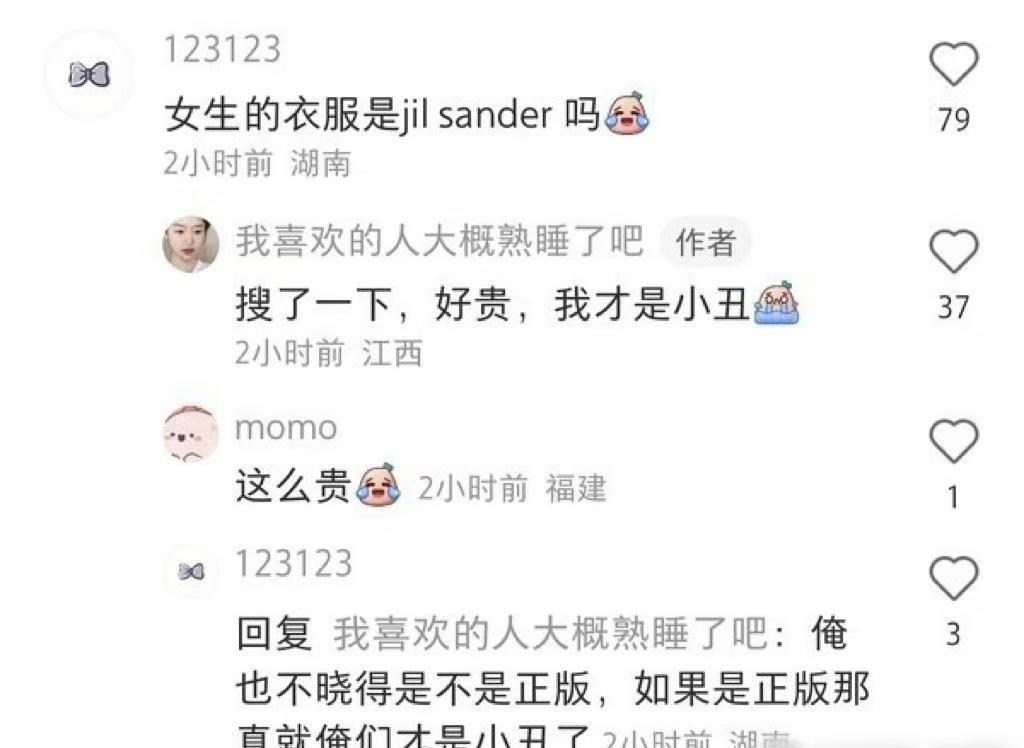Like 123123's reply about 正版
Screen dimensions: 1024x748
point(953,580)
